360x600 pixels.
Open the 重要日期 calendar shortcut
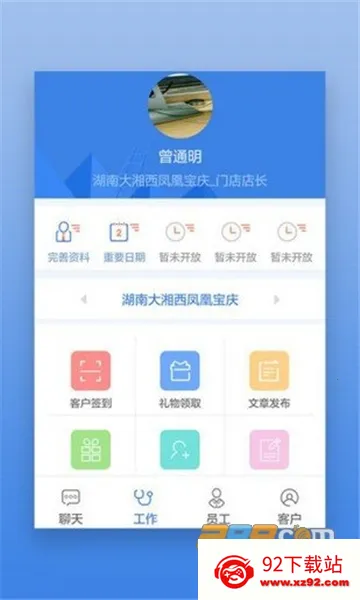point(124,242)
